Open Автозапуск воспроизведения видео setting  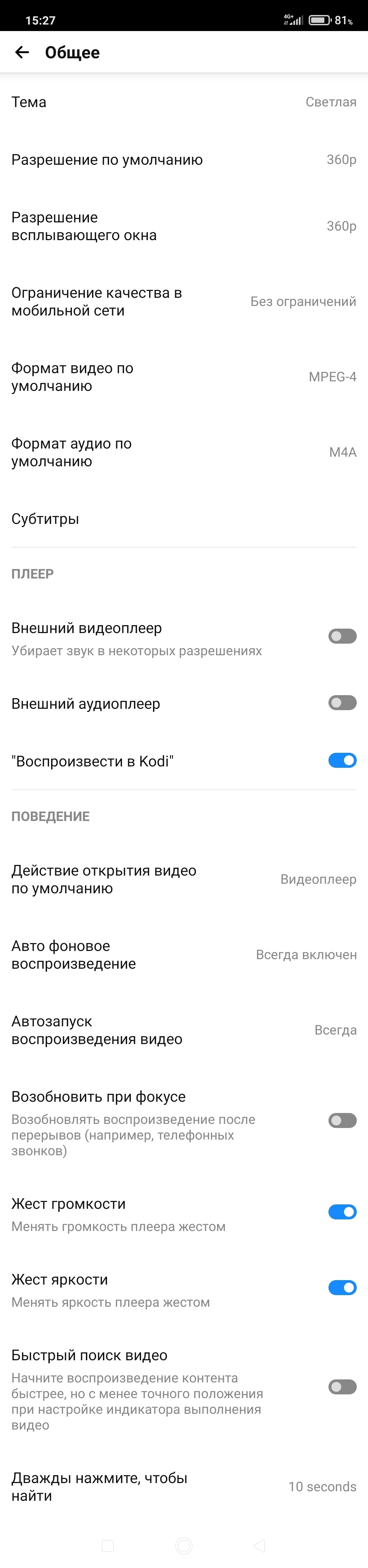[x=184, y=1030]
